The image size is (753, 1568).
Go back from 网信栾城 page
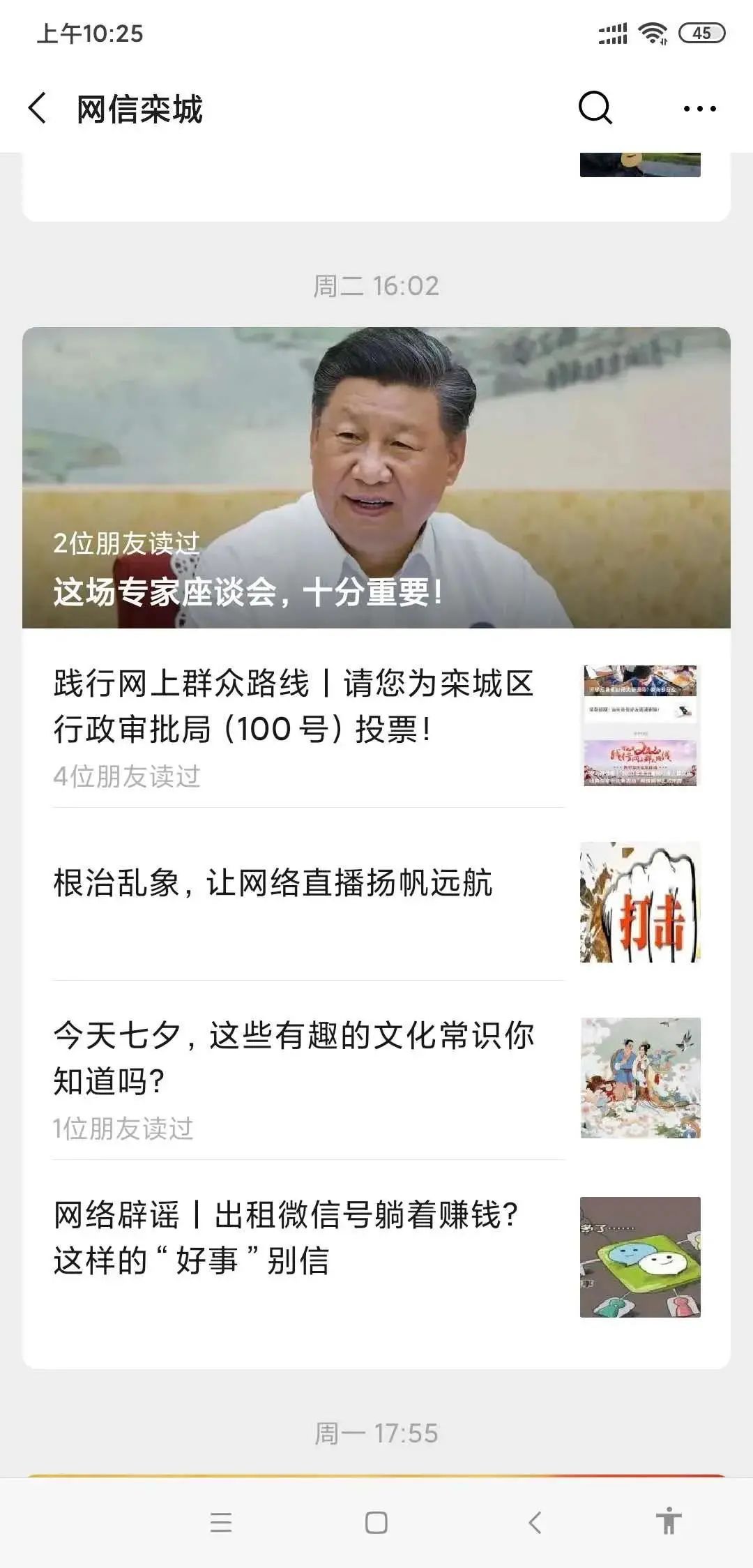click(38, 109)
